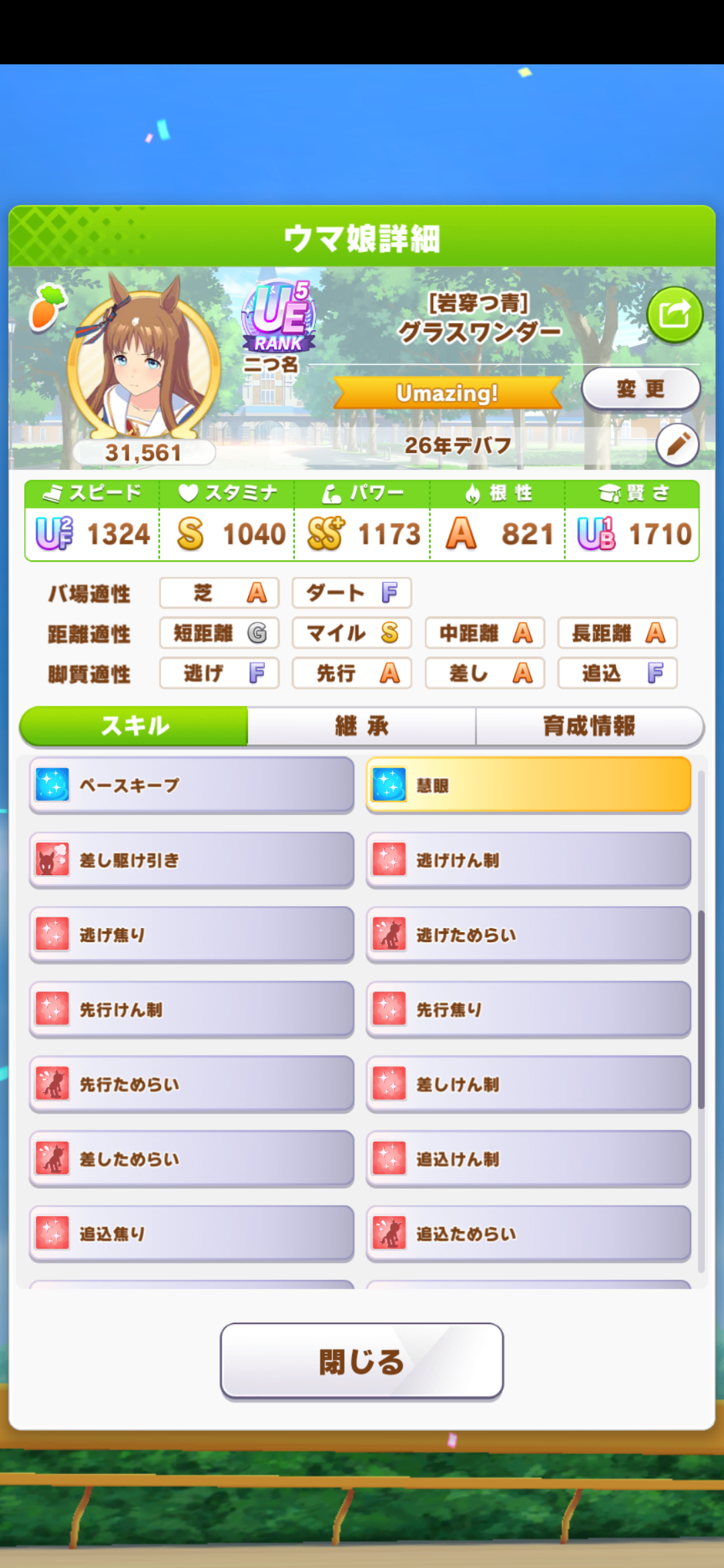
Task: Check the 差しためらい skill
Action: tap(192, 1159)
